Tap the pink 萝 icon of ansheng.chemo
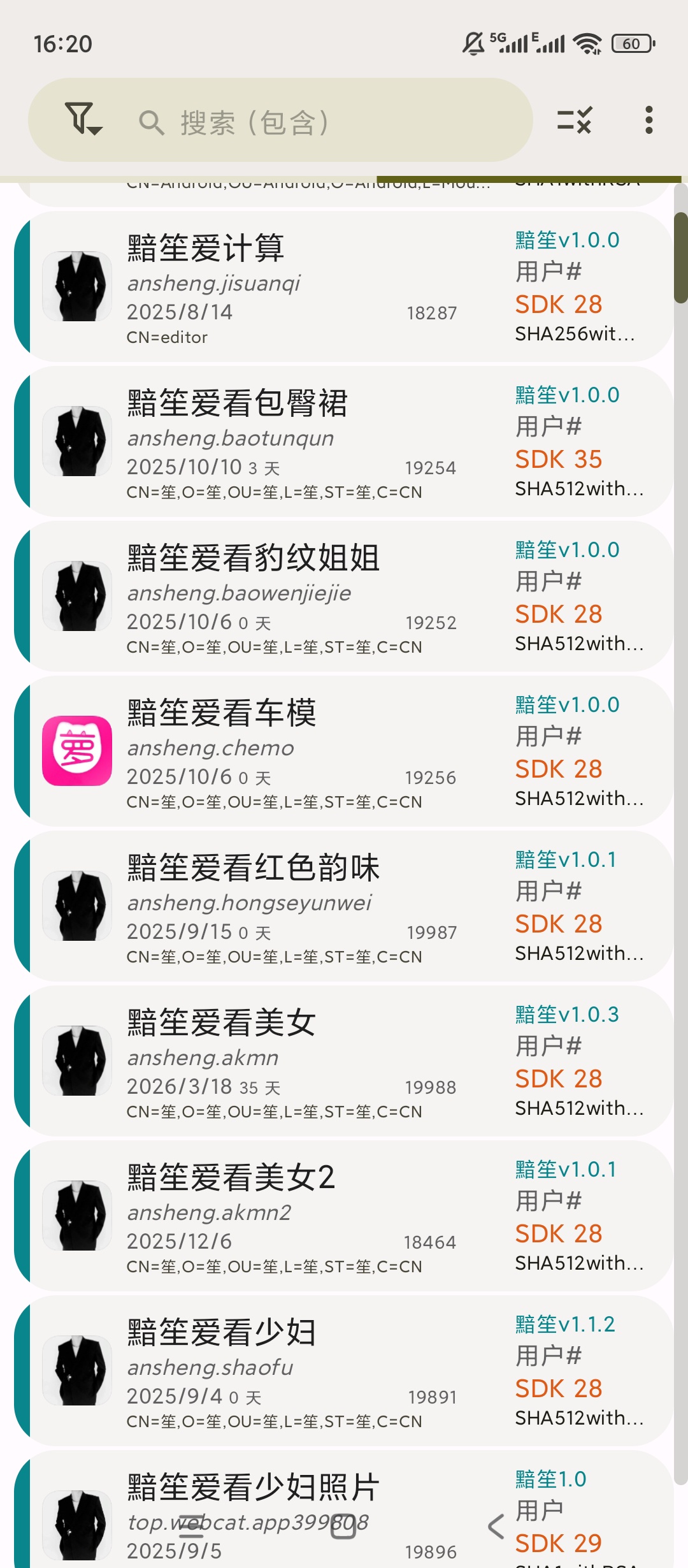Viewport: 688px width, 1568px height. click(76, 751)
